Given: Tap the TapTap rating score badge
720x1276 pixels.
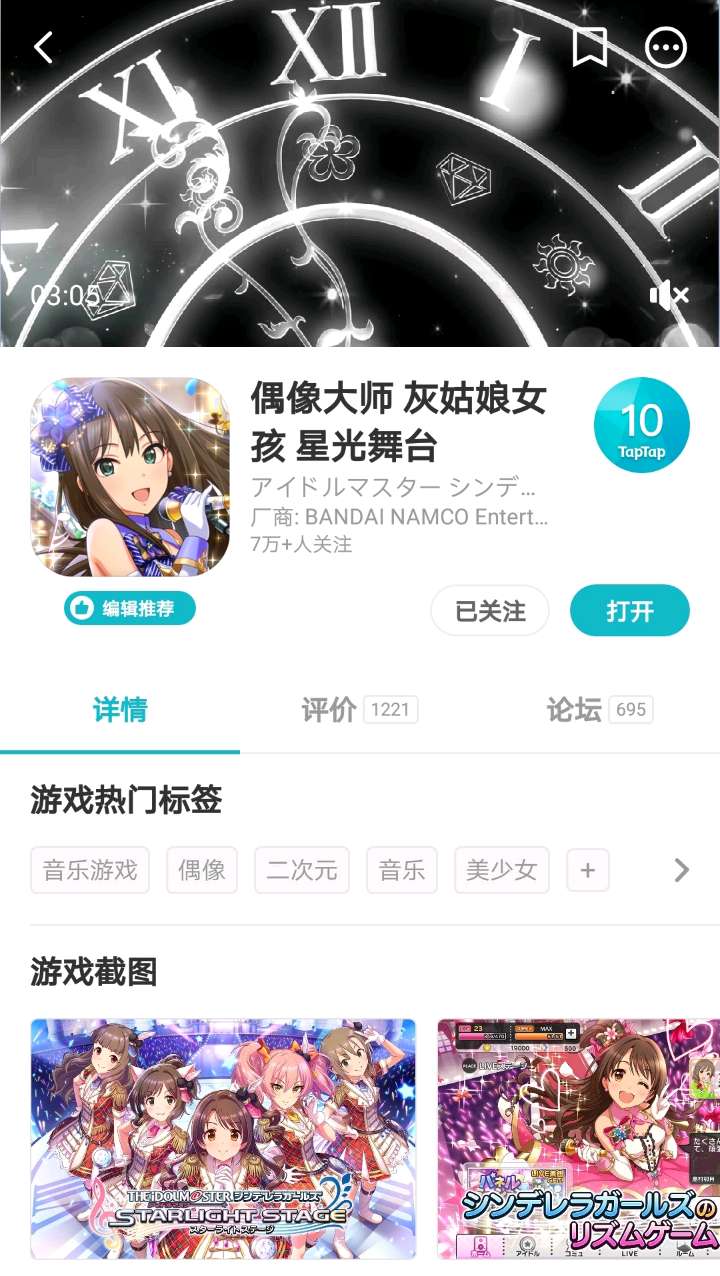Looking at the screenshot, I should tap(641, 425).
